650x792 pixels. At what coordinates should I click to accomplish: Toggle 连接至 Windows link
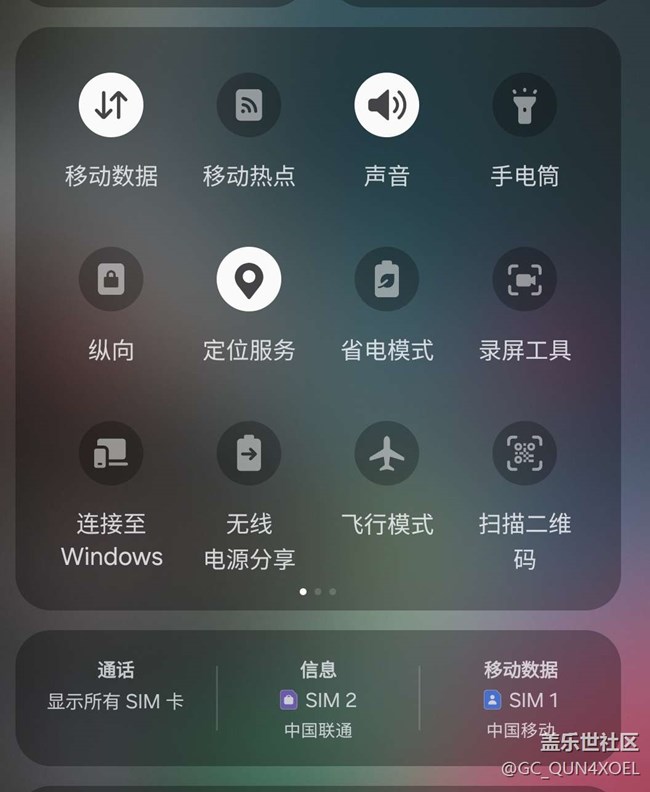pyautogui.click(x=111, y=453)
